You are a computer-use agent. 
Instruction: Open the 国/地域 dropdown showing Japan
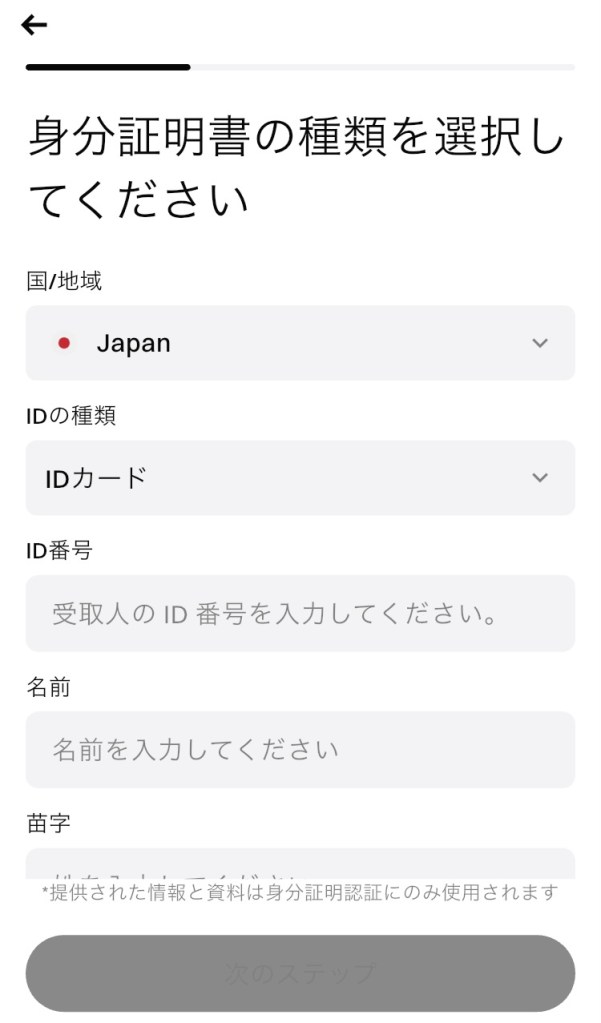click(300, 343)
